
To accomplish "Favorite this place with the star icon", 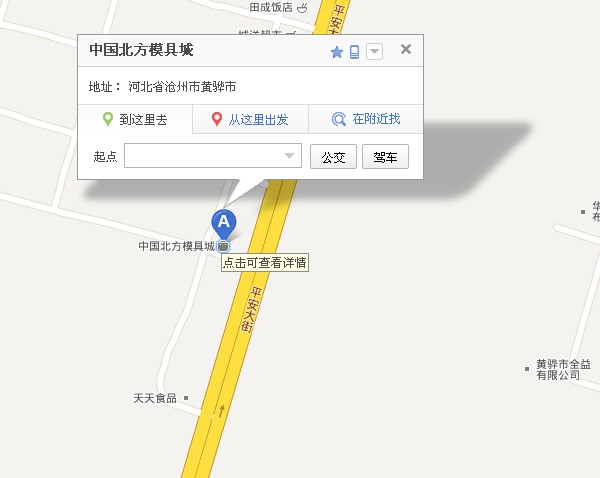I will [x=337, y=52].
